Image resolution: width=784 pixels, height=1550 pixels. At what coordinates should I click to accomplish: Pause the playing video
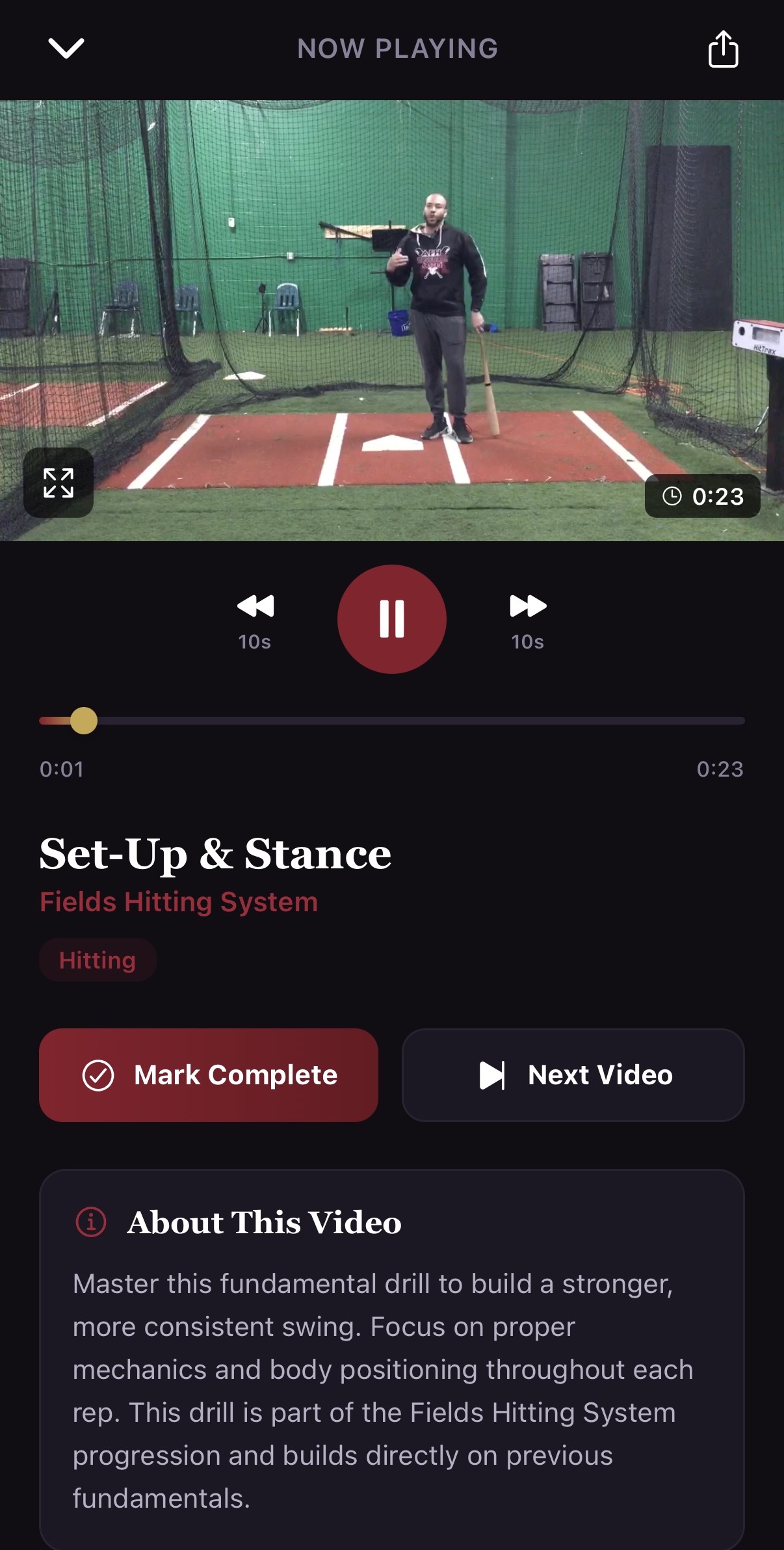[x=391, y=620]
